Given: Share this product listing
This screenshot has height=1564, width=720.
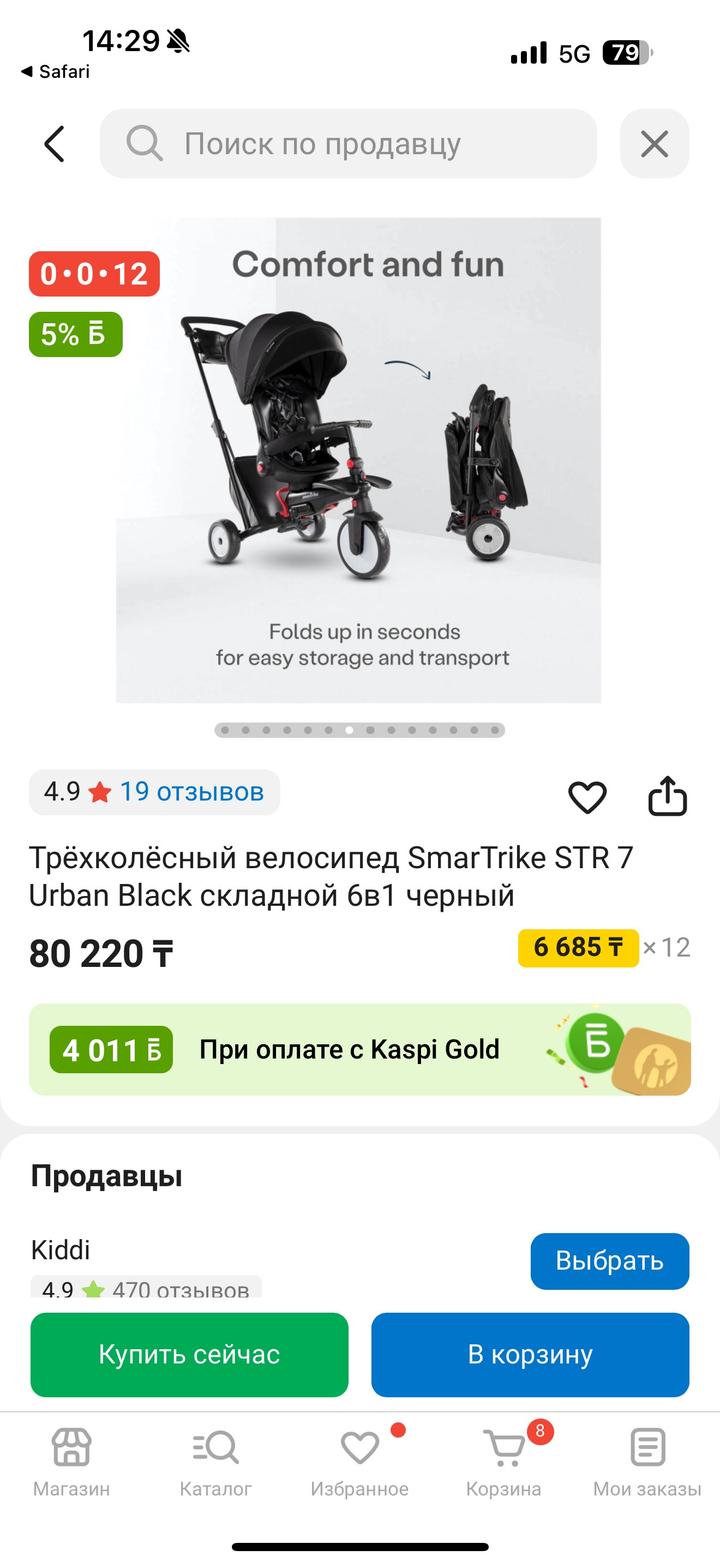Looking at the screenshot, I should click(x=667, y=797).
